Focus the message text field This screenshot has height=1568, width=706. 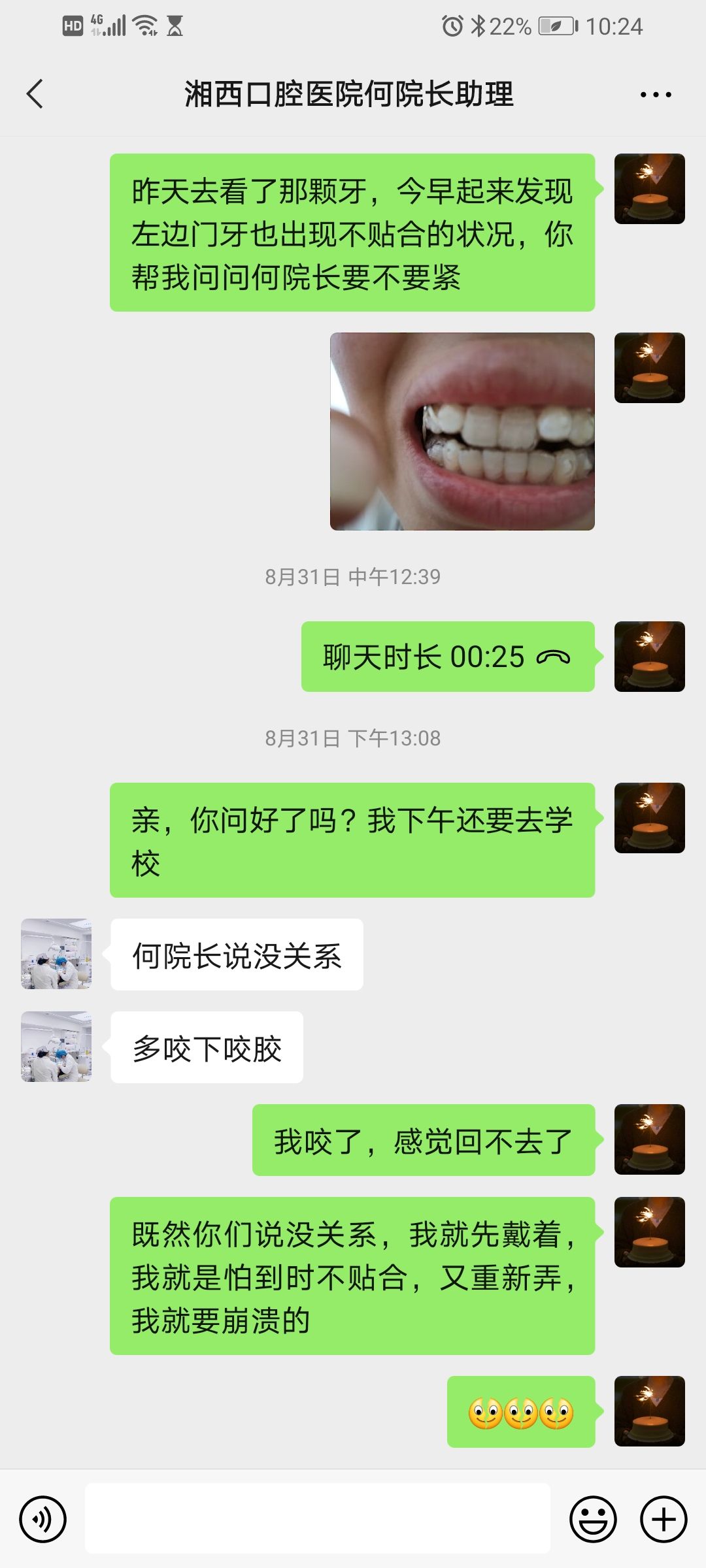(x=318, y=1518)
